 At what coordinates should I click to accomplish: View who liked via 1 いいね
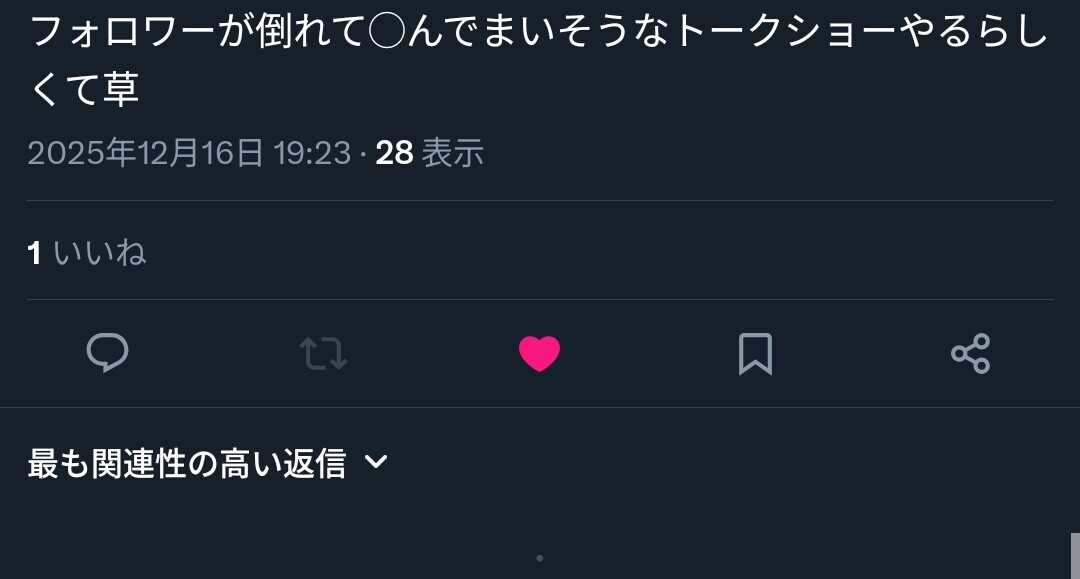tap(87, 253)
